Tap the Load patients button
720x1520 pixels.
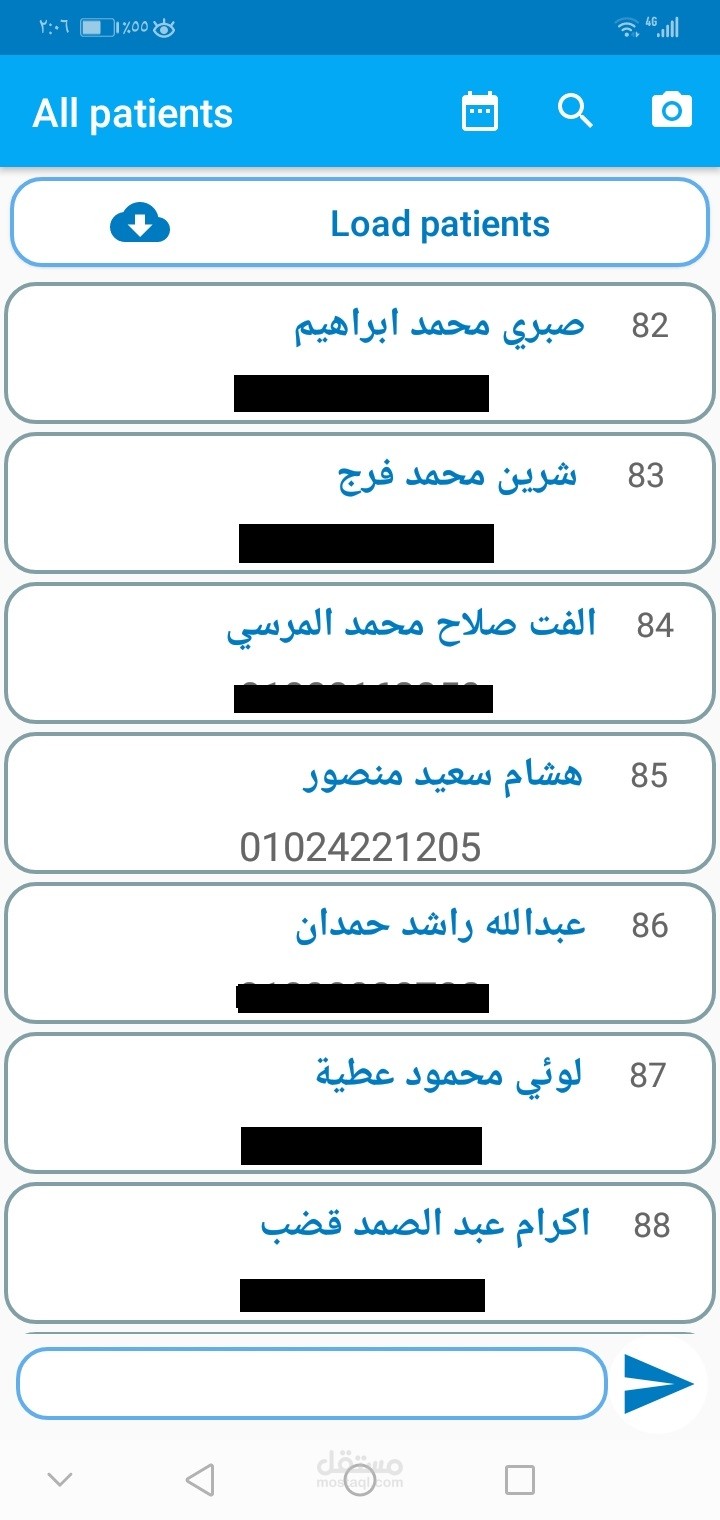[359, 222]
